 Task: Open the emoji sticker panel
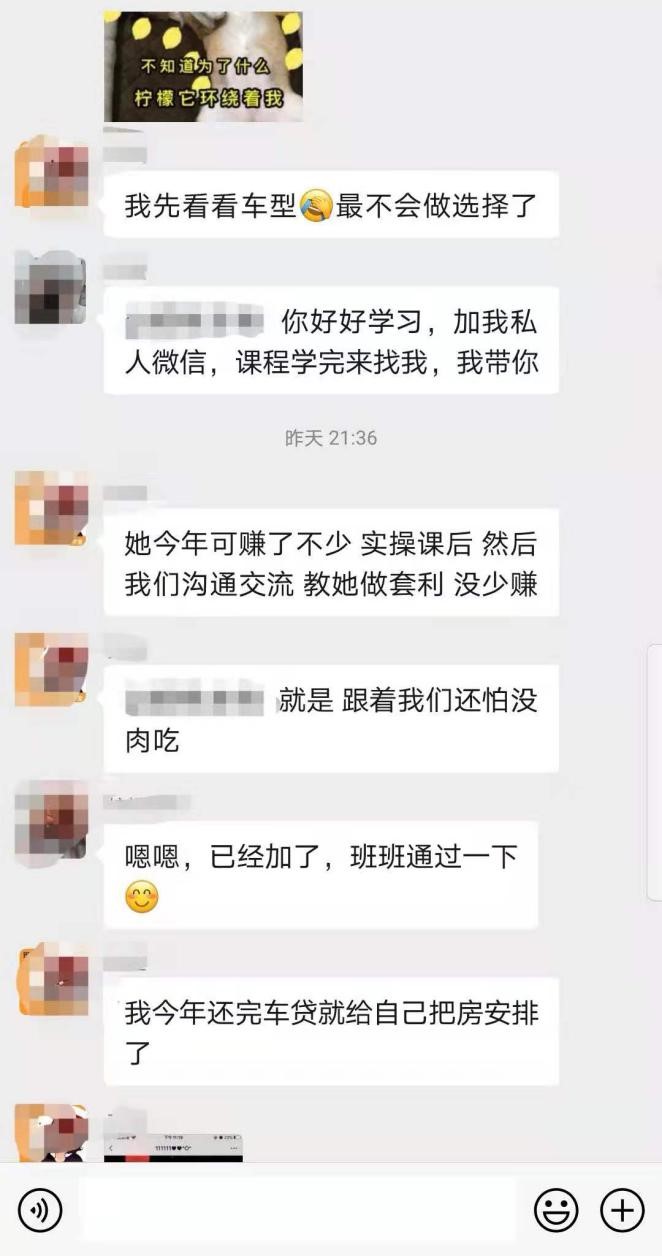(x=556, y=1211)
